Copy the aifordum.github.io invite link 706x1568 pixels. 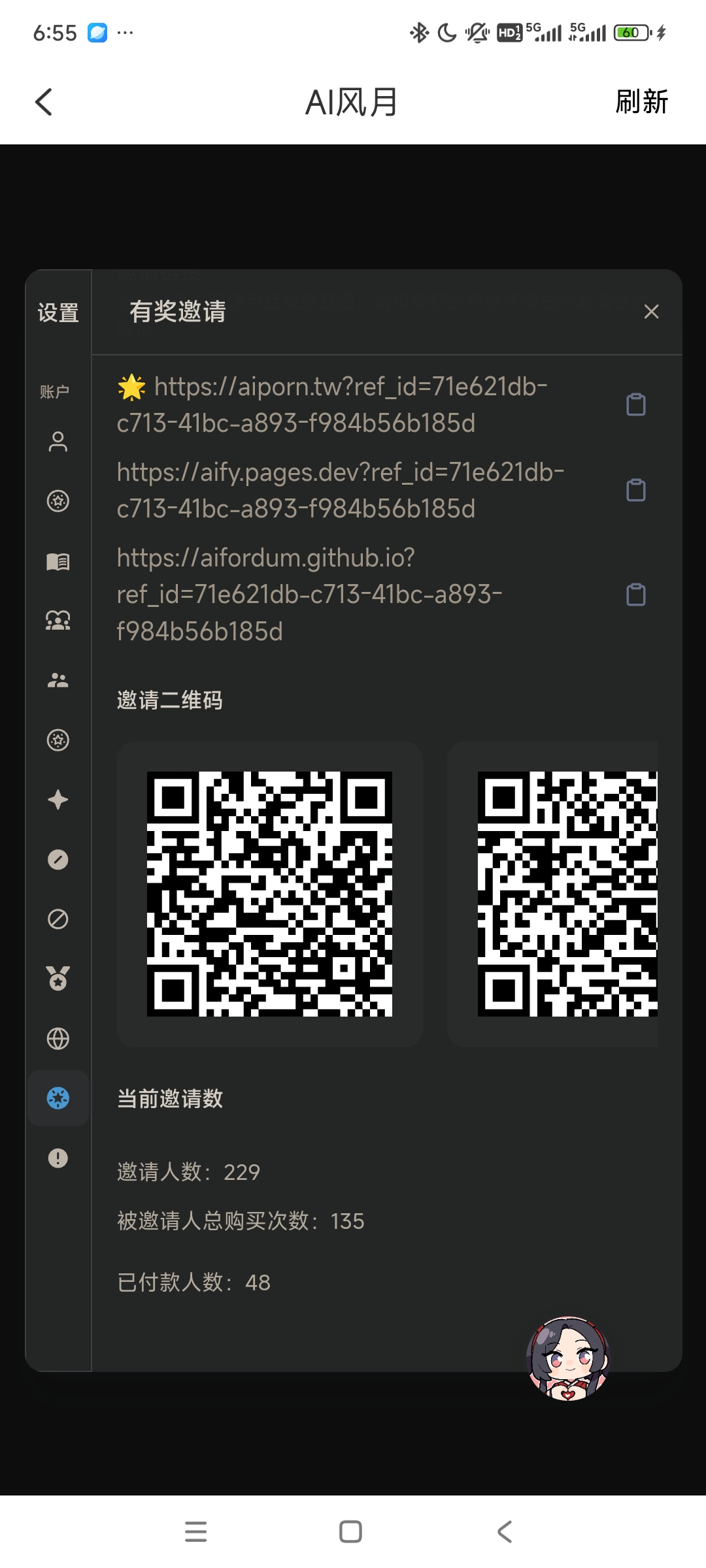(635, 595)
